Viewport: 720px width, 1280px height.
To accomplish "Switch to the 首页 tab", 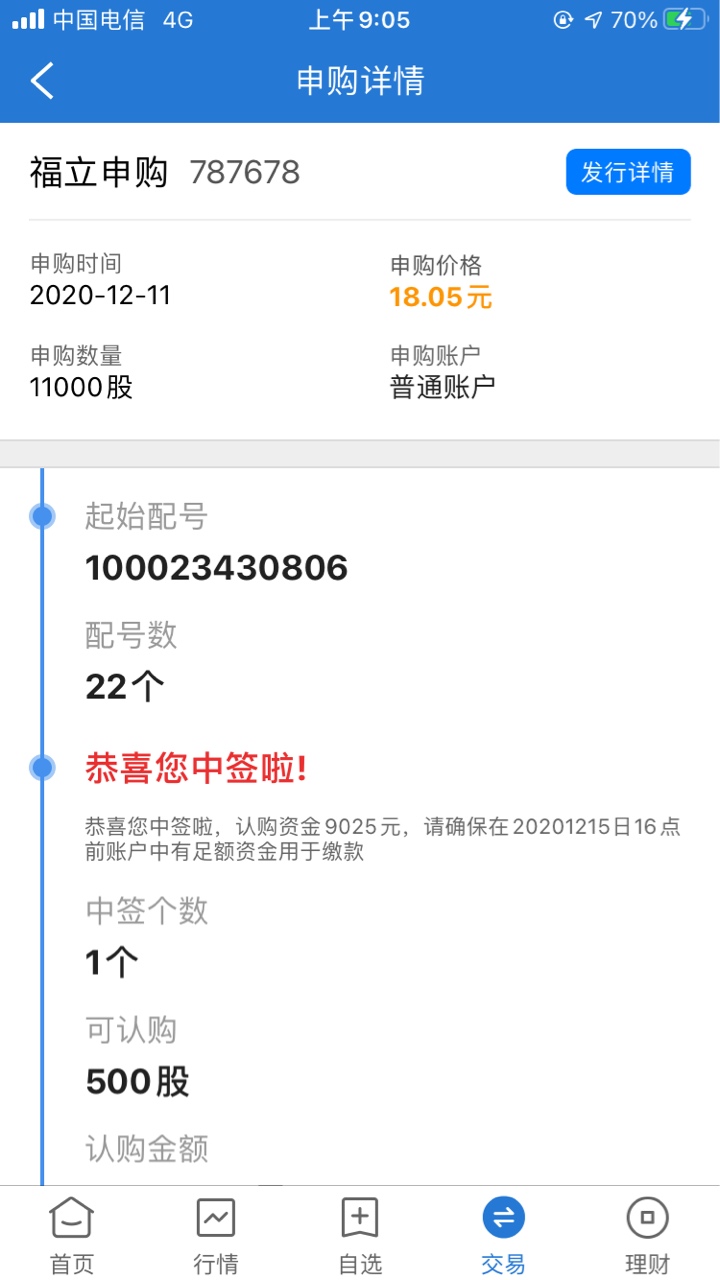I will [x=72, y=1235].
